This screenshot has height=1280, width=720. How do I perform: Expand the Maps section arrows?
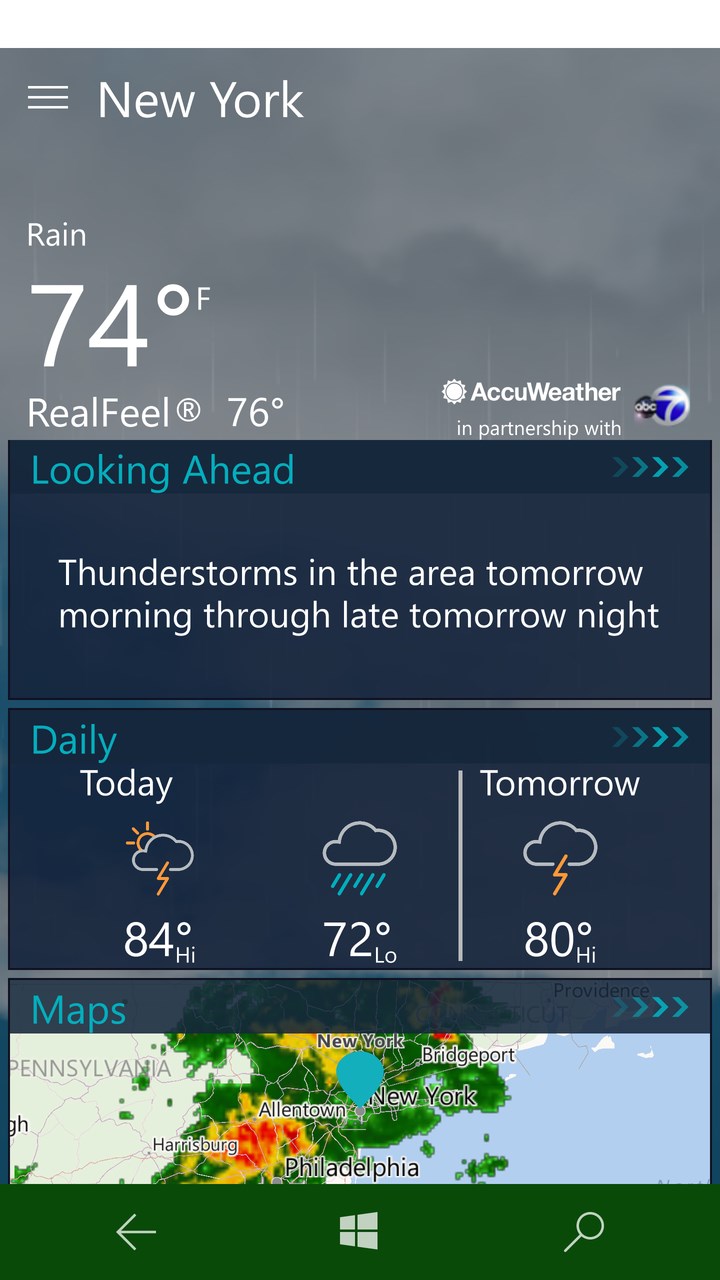pos(651,1008)
